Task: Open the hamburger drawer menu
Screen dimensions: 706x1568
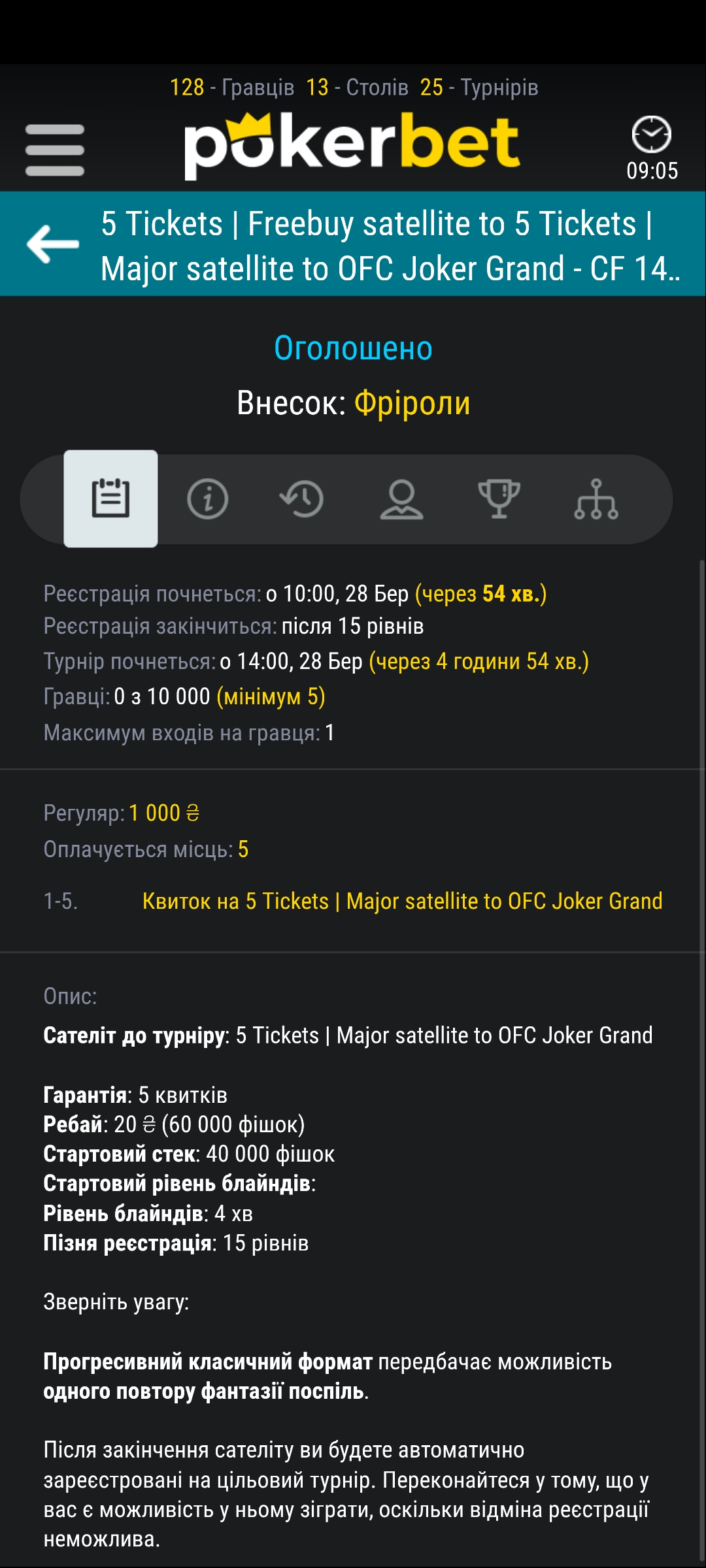Action: [55, 150]
